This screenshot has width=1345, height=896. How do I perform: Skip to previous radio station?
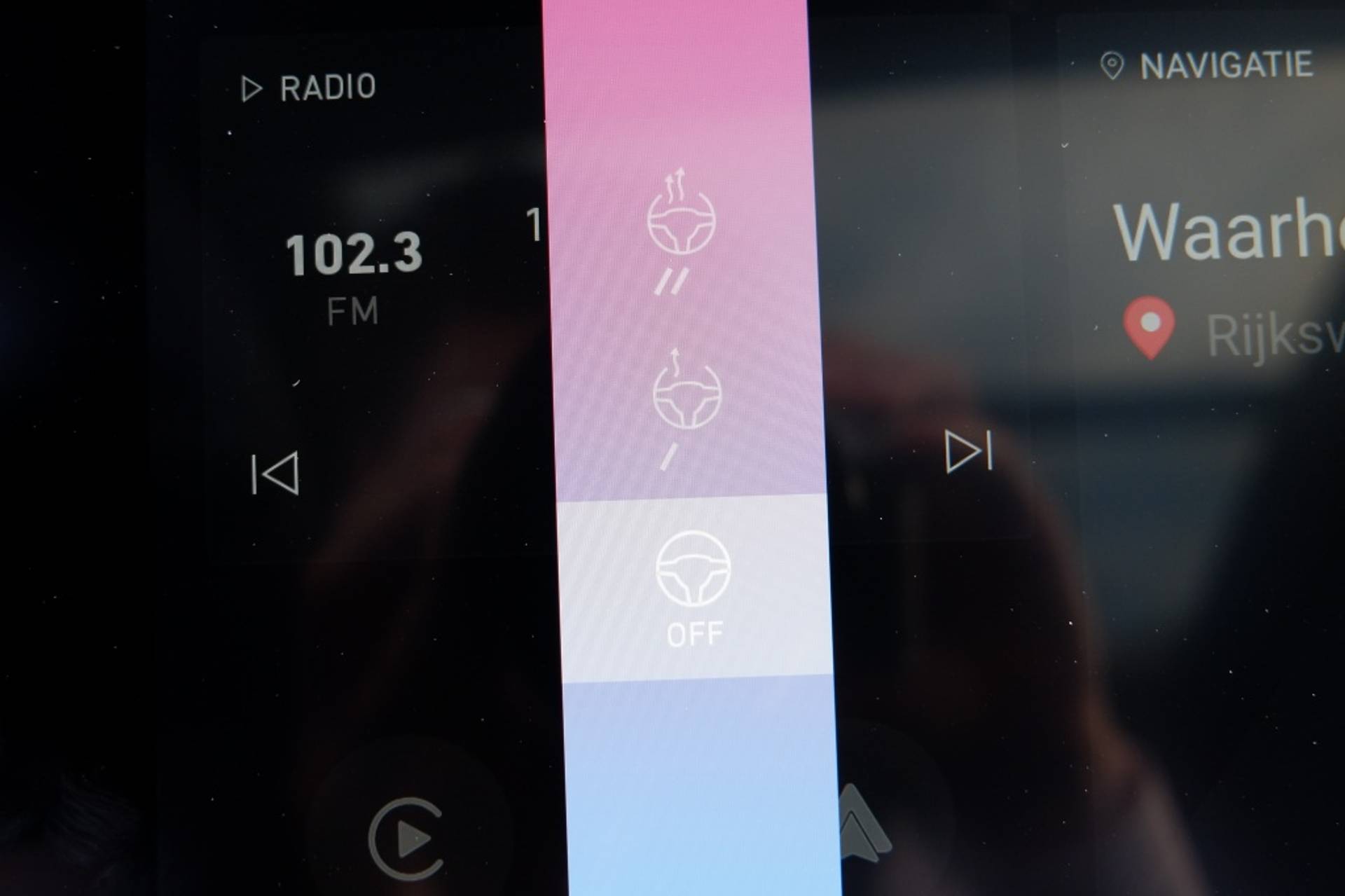click(x=275, y=474)
